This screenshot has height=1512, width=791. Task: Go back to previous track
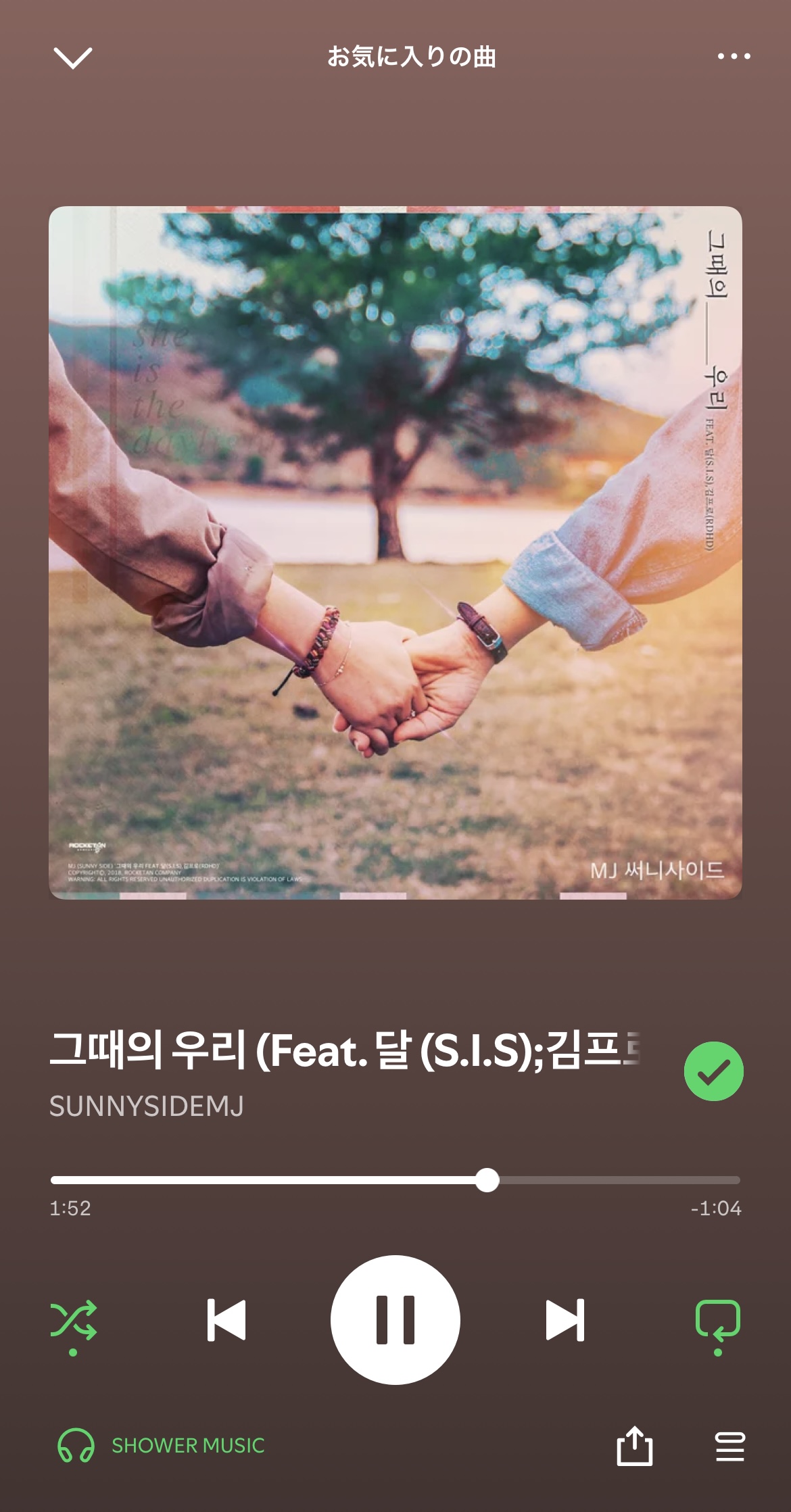(226, 1319)
